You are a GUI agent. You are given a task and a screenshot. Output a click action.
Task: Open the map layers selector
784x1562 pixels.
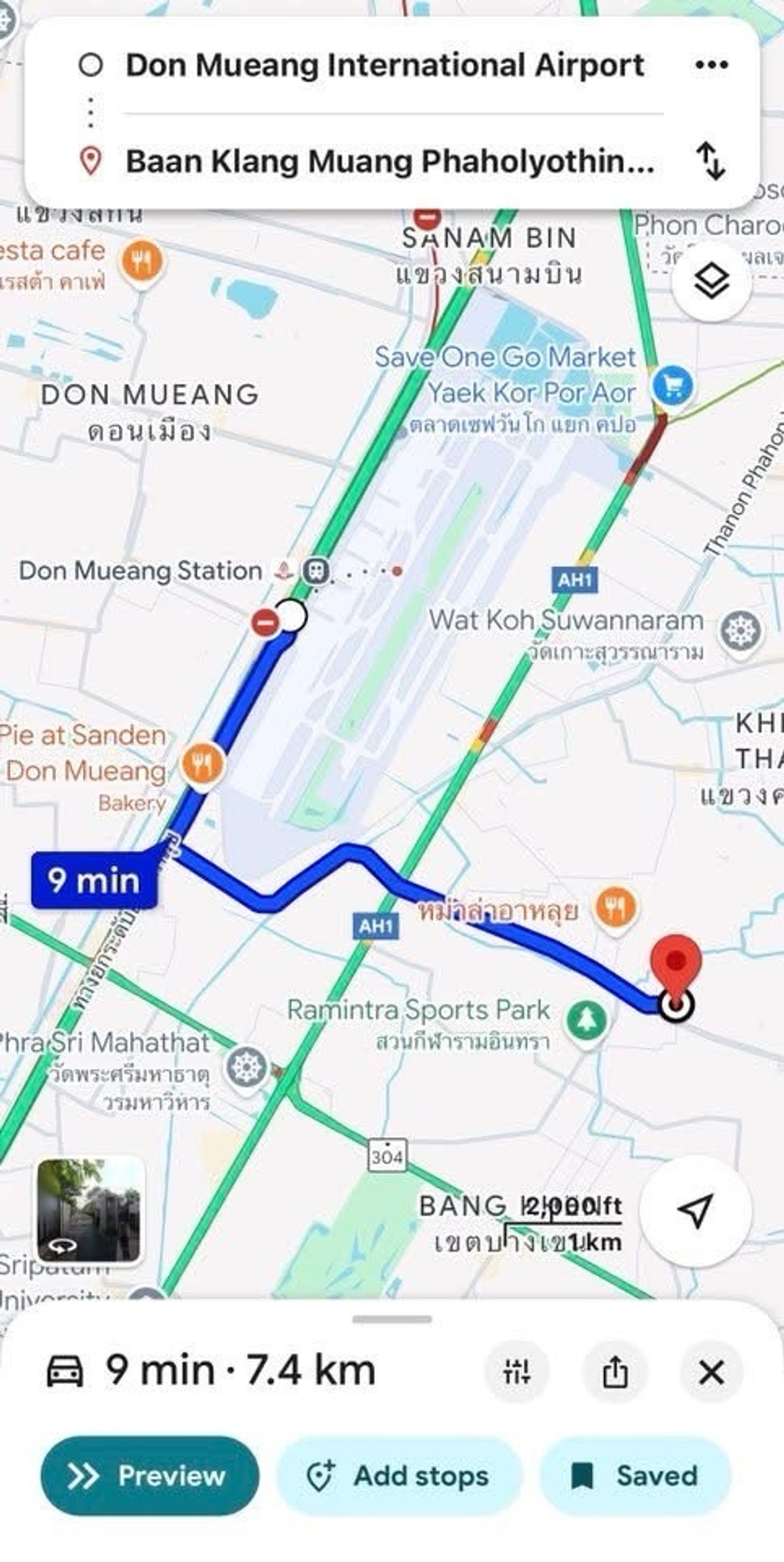[711, 282]
